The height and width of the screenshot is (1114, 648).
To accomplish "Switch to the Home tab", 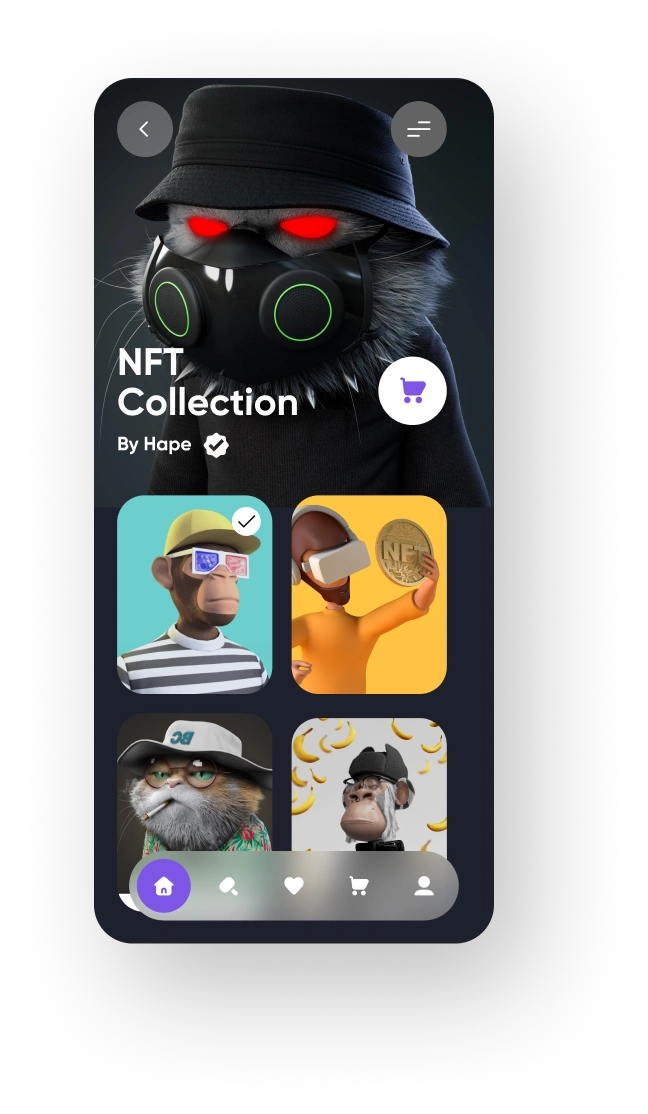I will [x=163, y=886].
